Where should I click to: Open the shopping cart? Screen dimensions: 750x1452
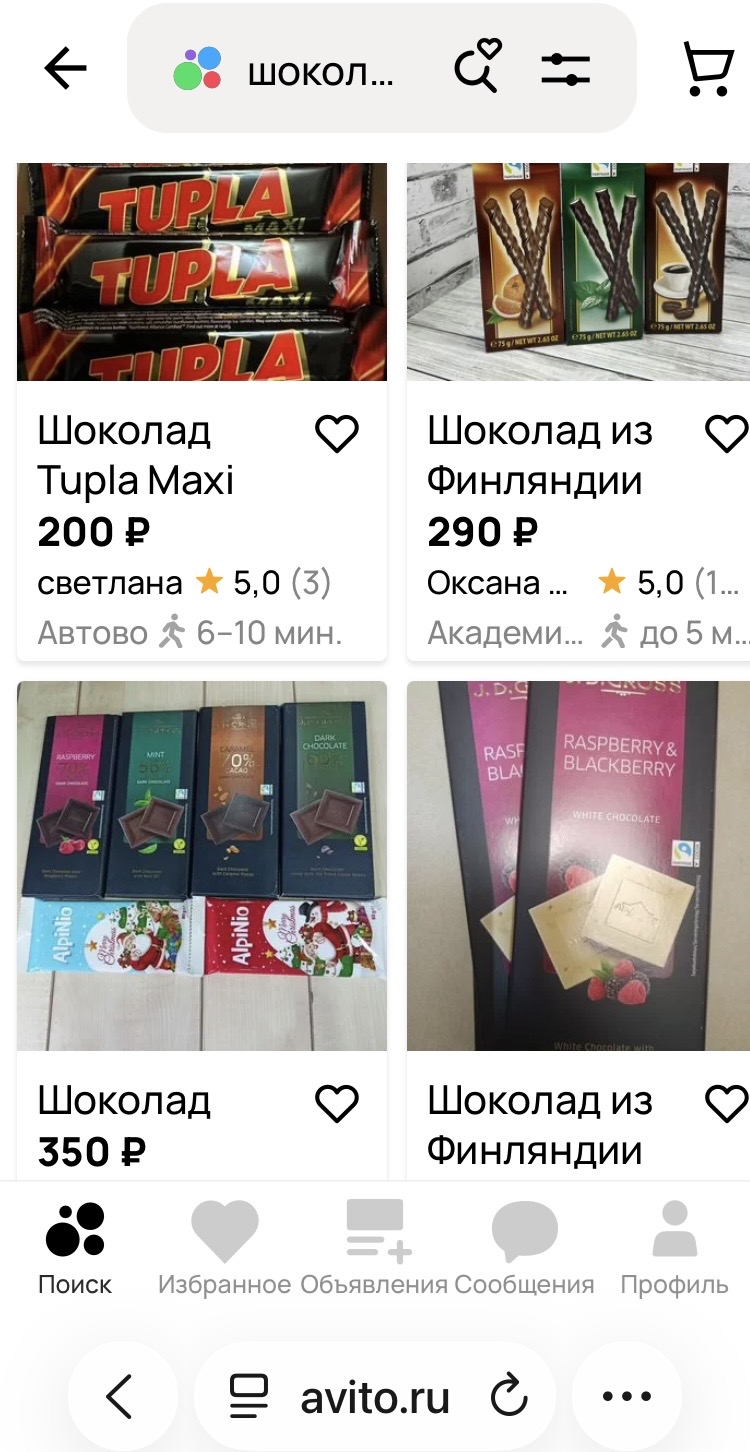coord(708,69)
